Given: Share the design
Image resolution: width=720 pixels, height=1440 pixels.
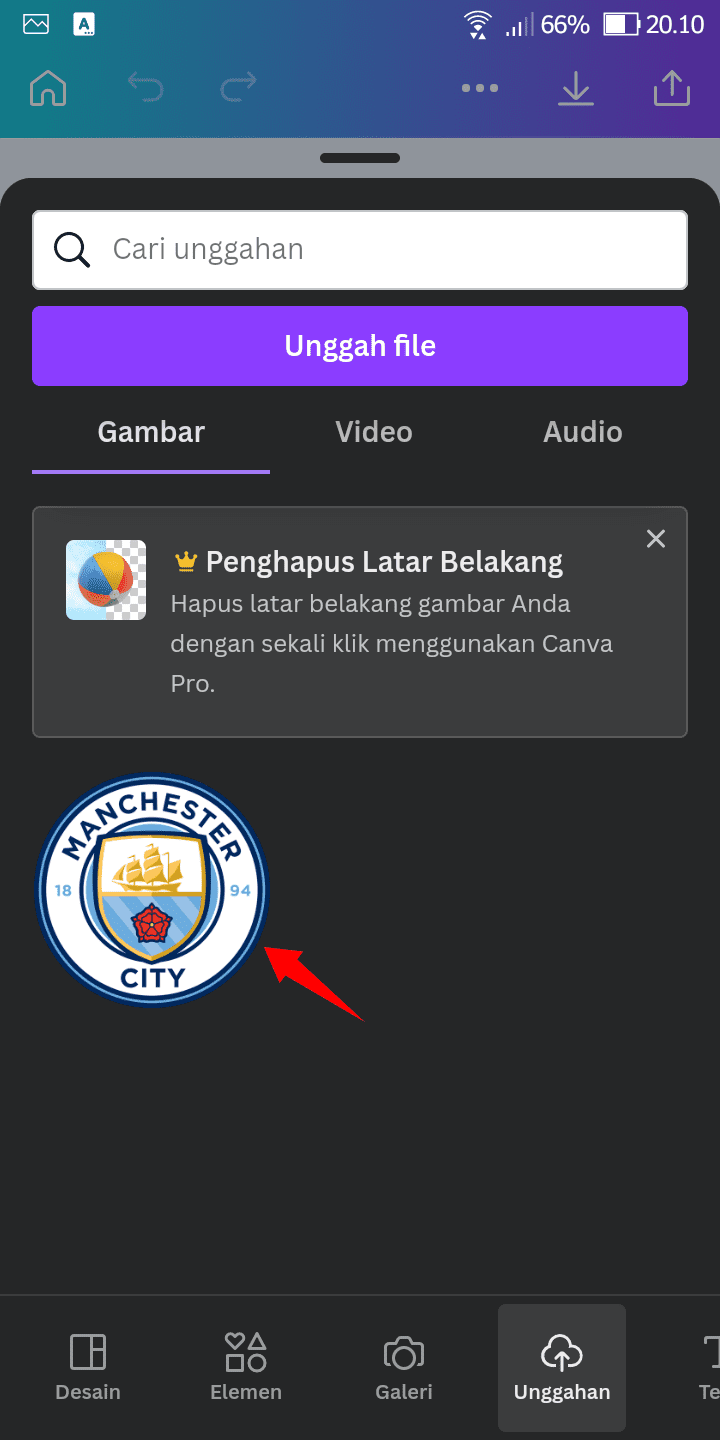Looking at the screenshot, I should 672,88.
